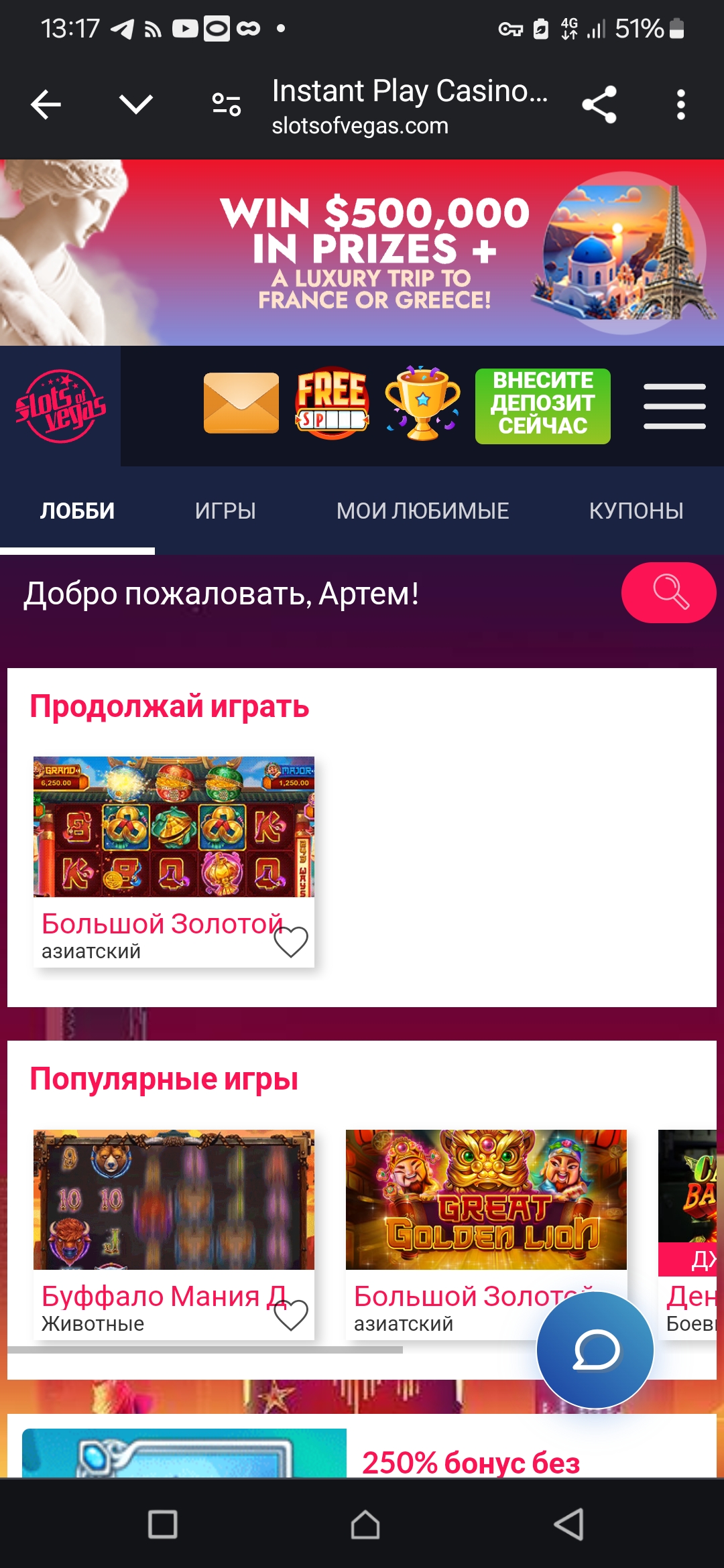Favorite the game under Продолжай играть
The height and width of the screenshot is (1568, 724).
pos(291,941)
